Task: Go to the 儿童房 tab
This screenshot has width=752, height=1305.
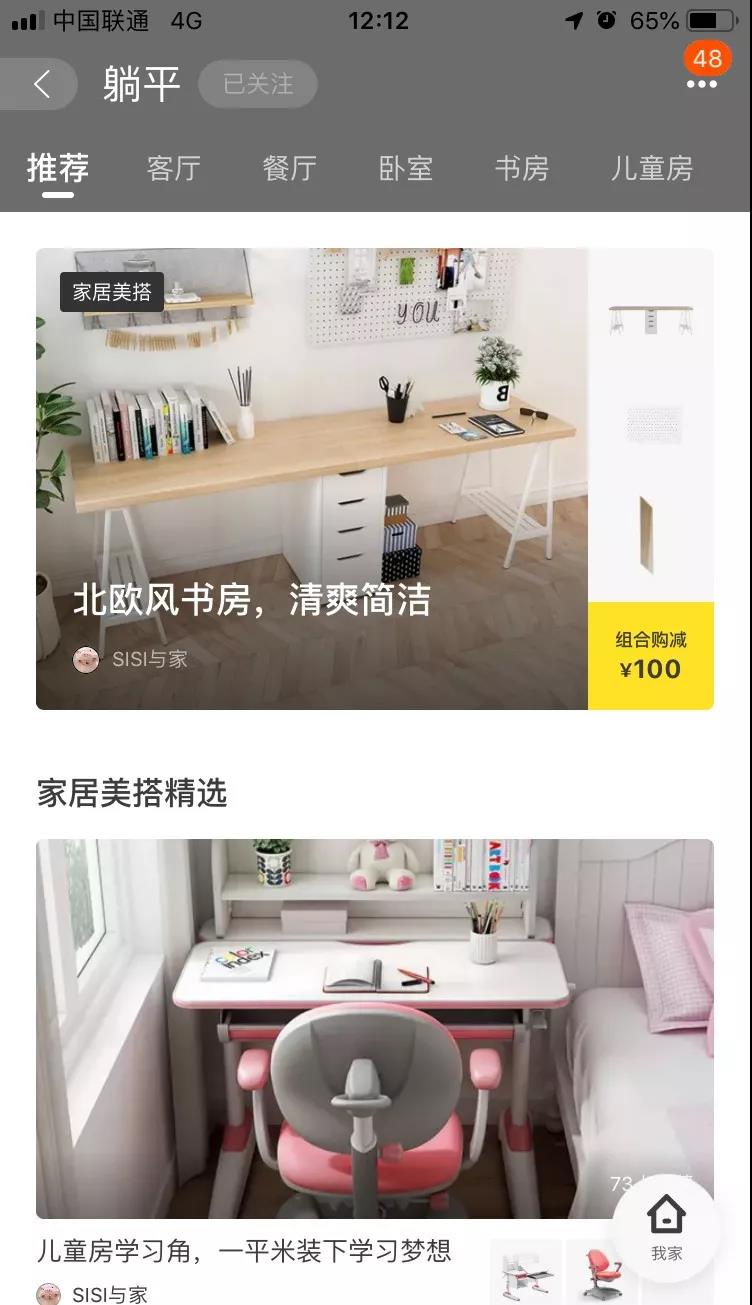Action: tap(652, 168)
